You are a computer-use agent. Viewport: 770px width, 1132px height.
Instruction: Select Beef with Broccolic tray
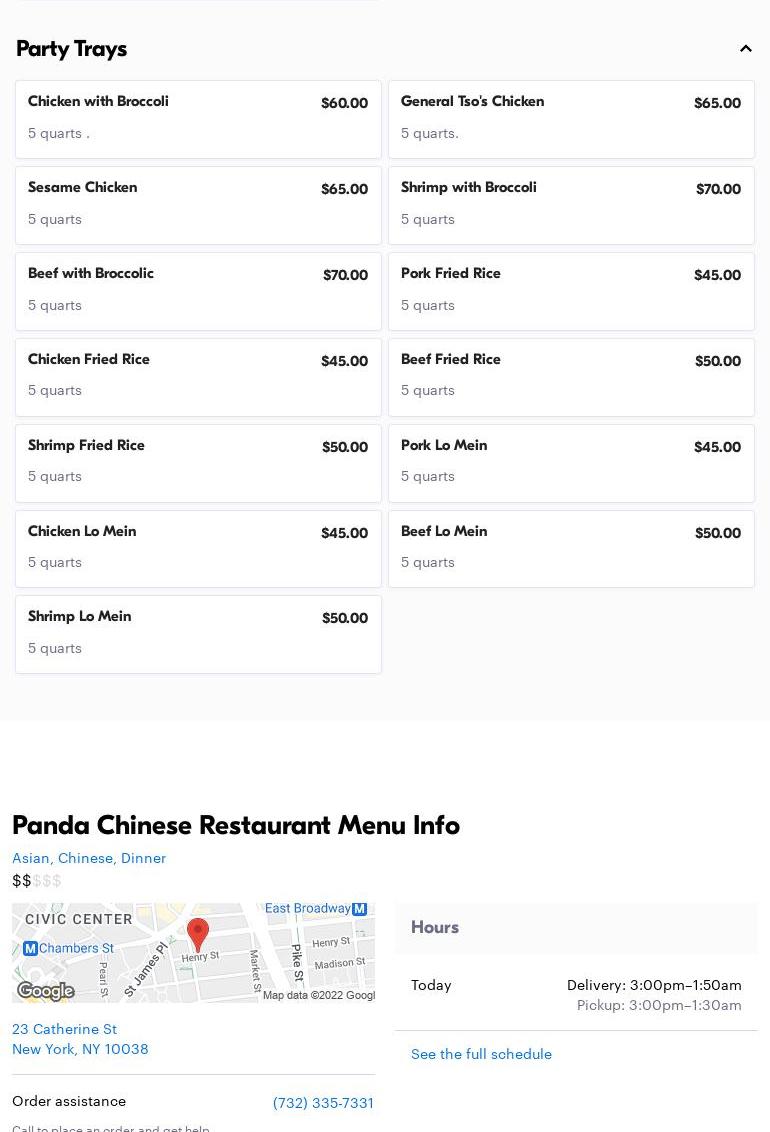click(x=198, y=291)
